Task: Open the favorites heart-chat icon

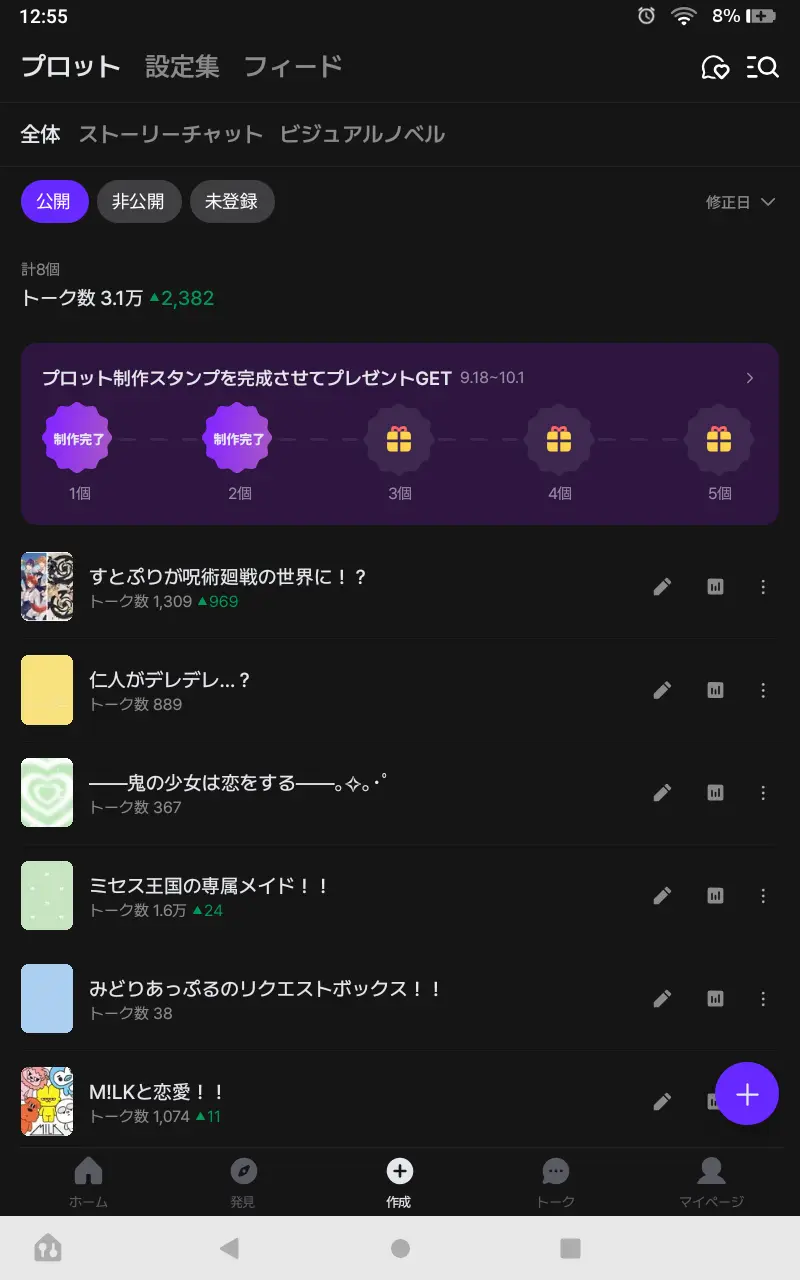Action: pos(715,67)
